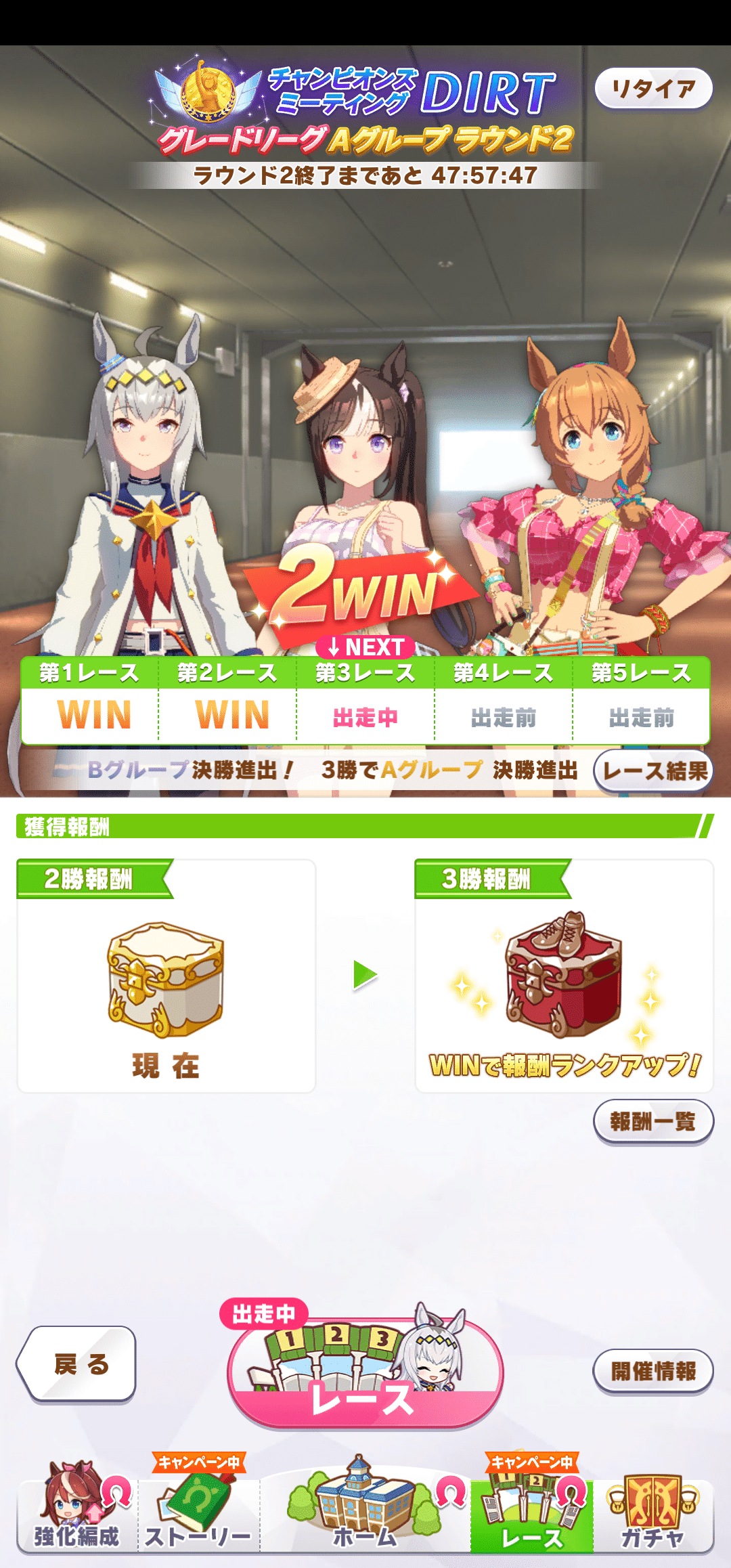This screenshot has height=1568, width=731.
Task: Open the 報酬一覧 reward list
Action: click(653, 1122)
